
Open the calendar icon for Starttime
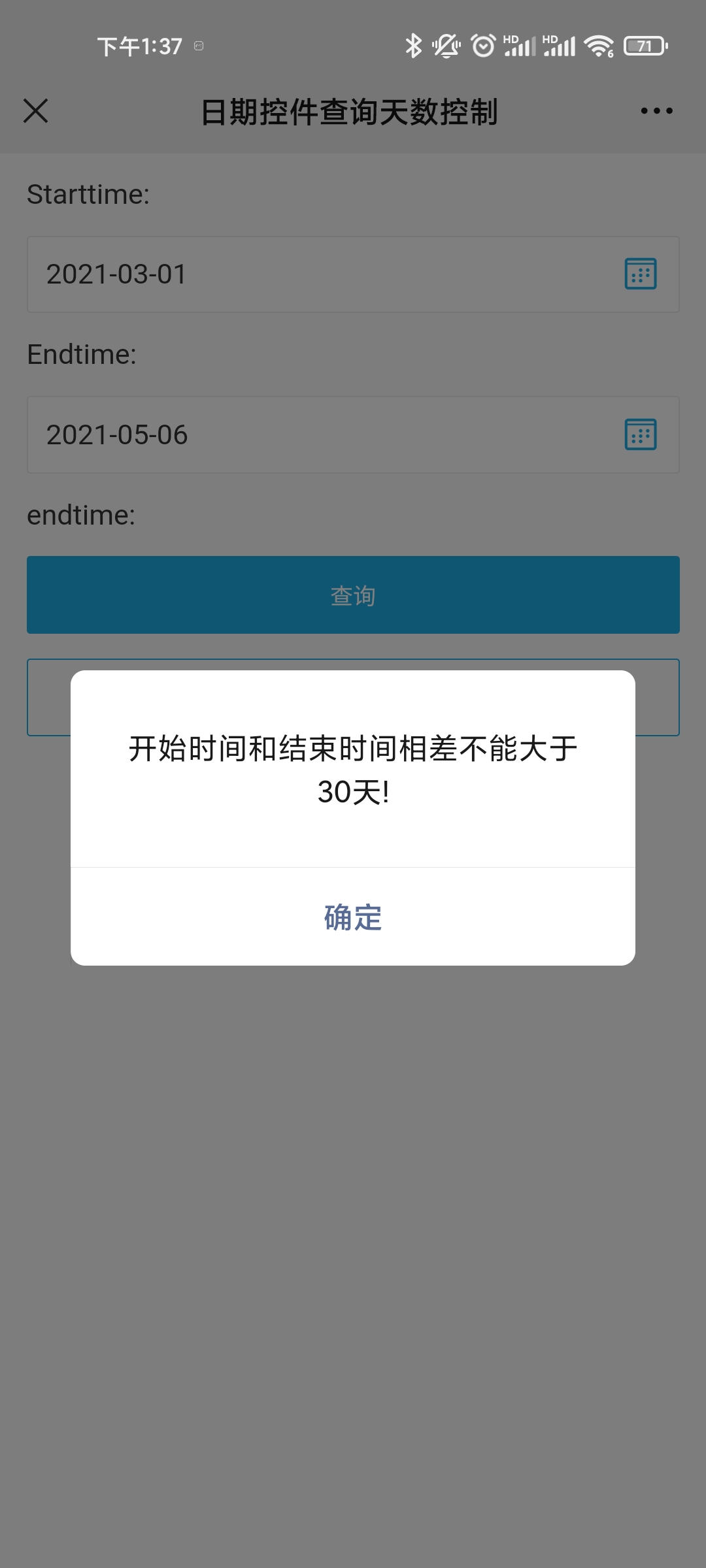tap(640, 274)
